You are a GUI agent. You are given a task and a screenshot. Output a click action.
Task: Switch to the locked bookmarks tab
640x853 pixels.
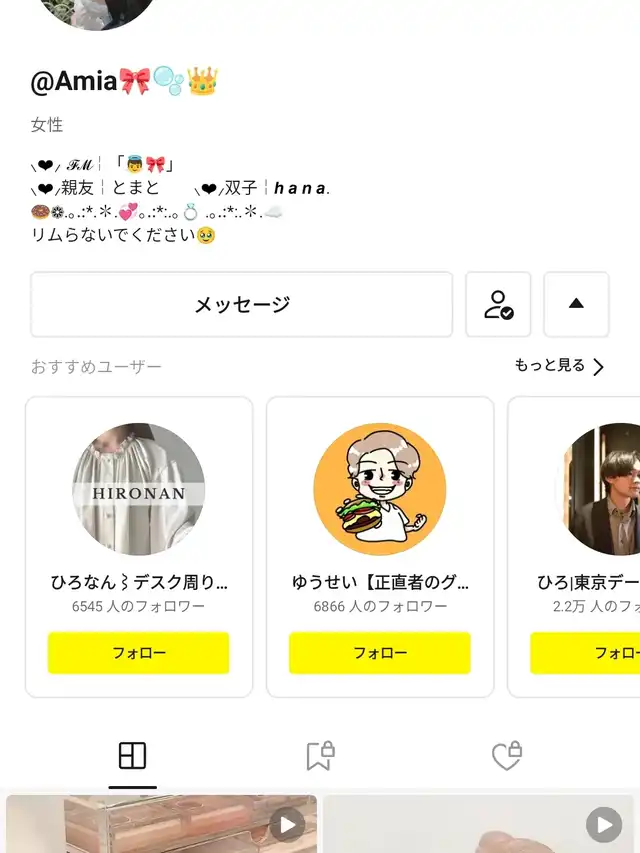pos(320,756)
